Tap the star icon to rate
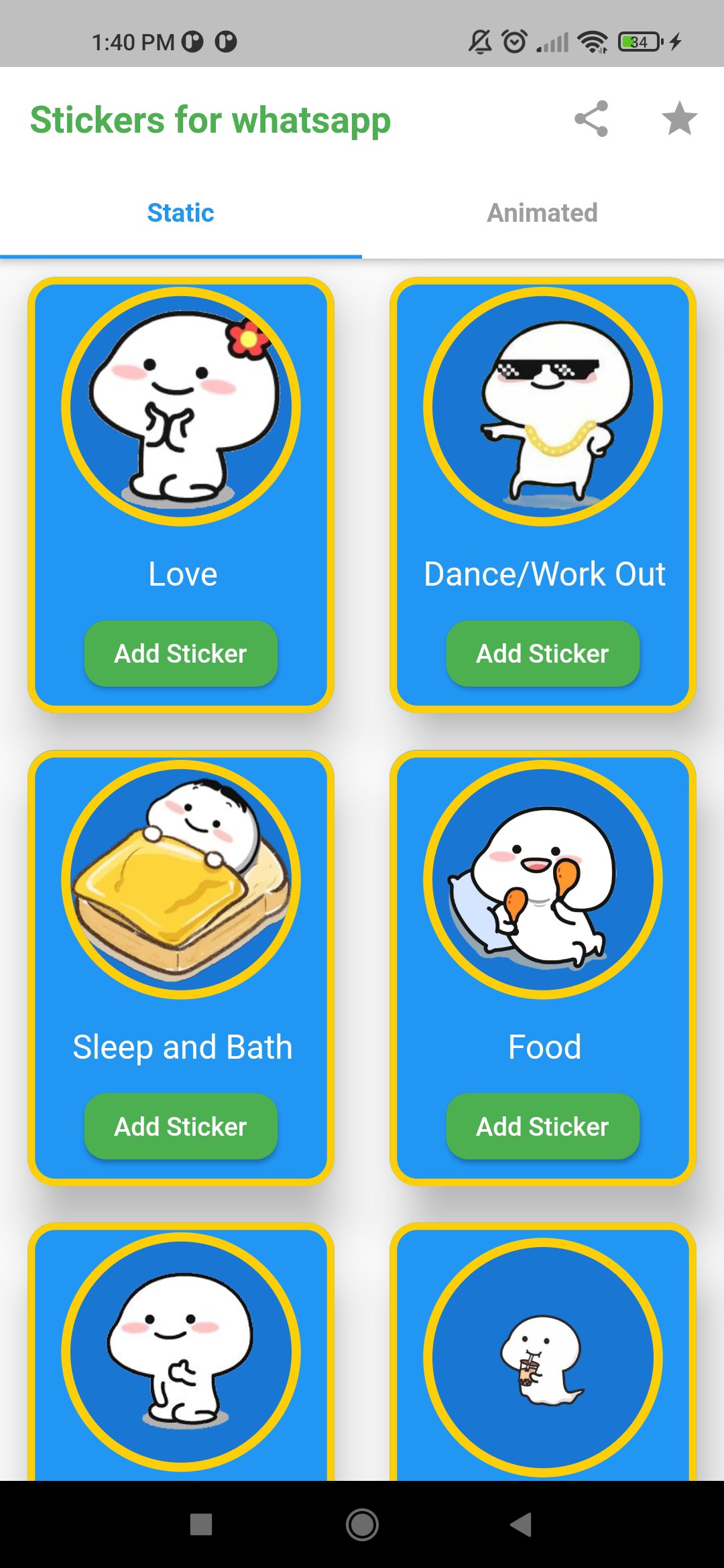Viewport: 724px width, 1568px height. click(x=679, y=119)
